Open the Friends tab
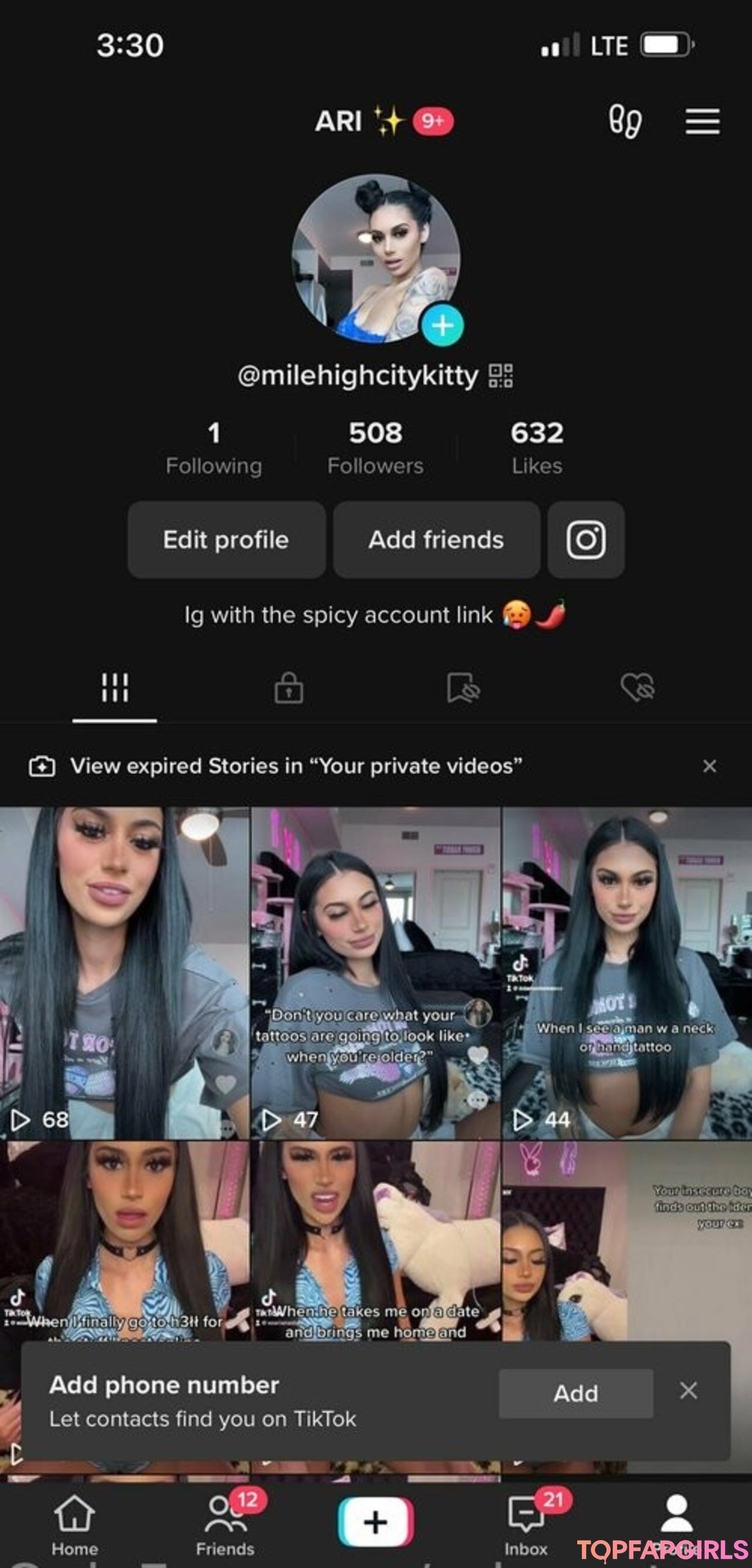This screenshot has width=752, height=1568. click(225, 1524)
